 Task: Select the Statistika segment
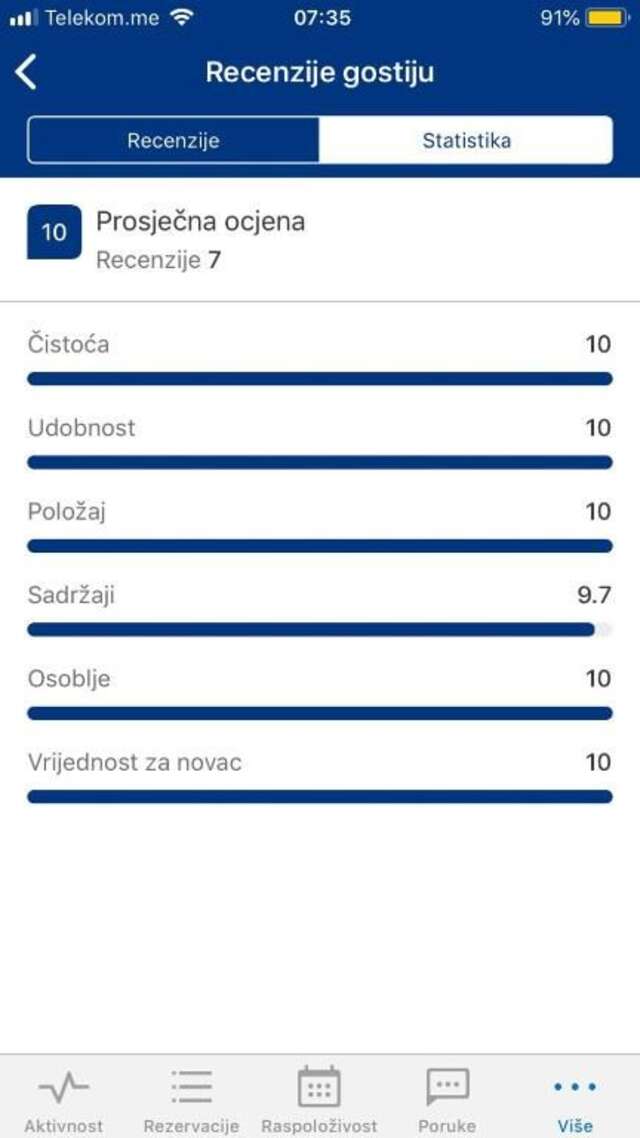[466, 140]
